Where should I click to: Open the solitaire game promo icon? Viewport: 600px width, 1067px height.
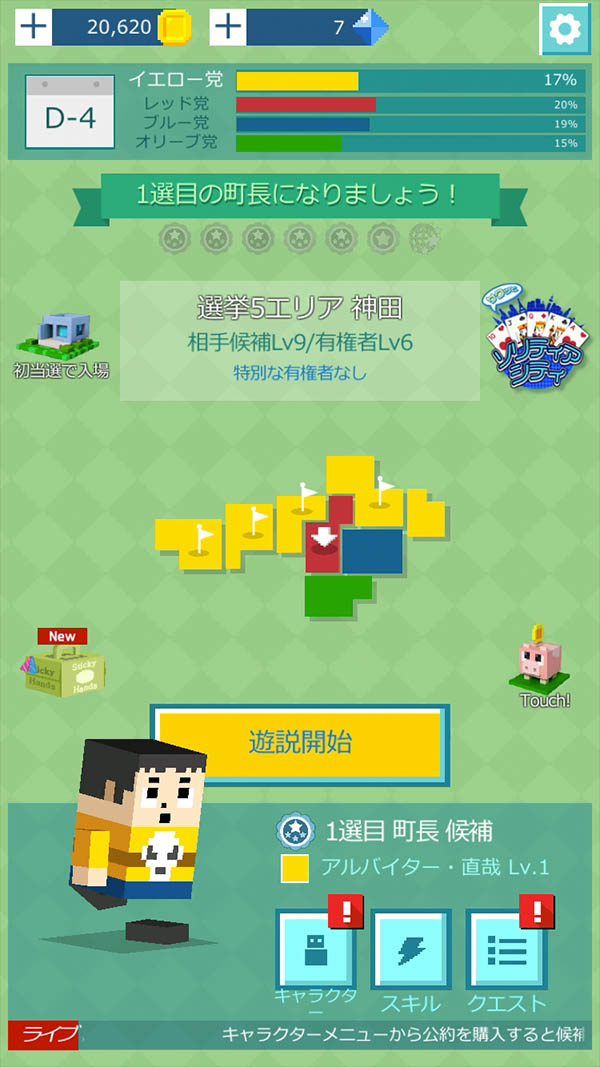pyautogui.click(x=526, y=340)
